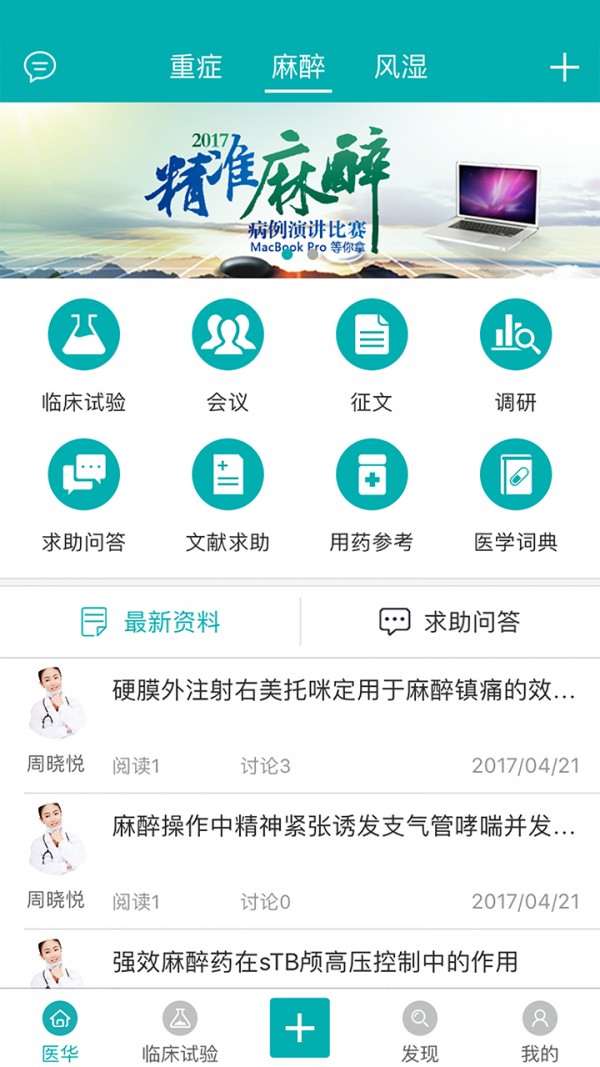The width and height of the screenshot is (600, 1067).
Task: Select the 最新资料 segment
Action: pos(150,622)
